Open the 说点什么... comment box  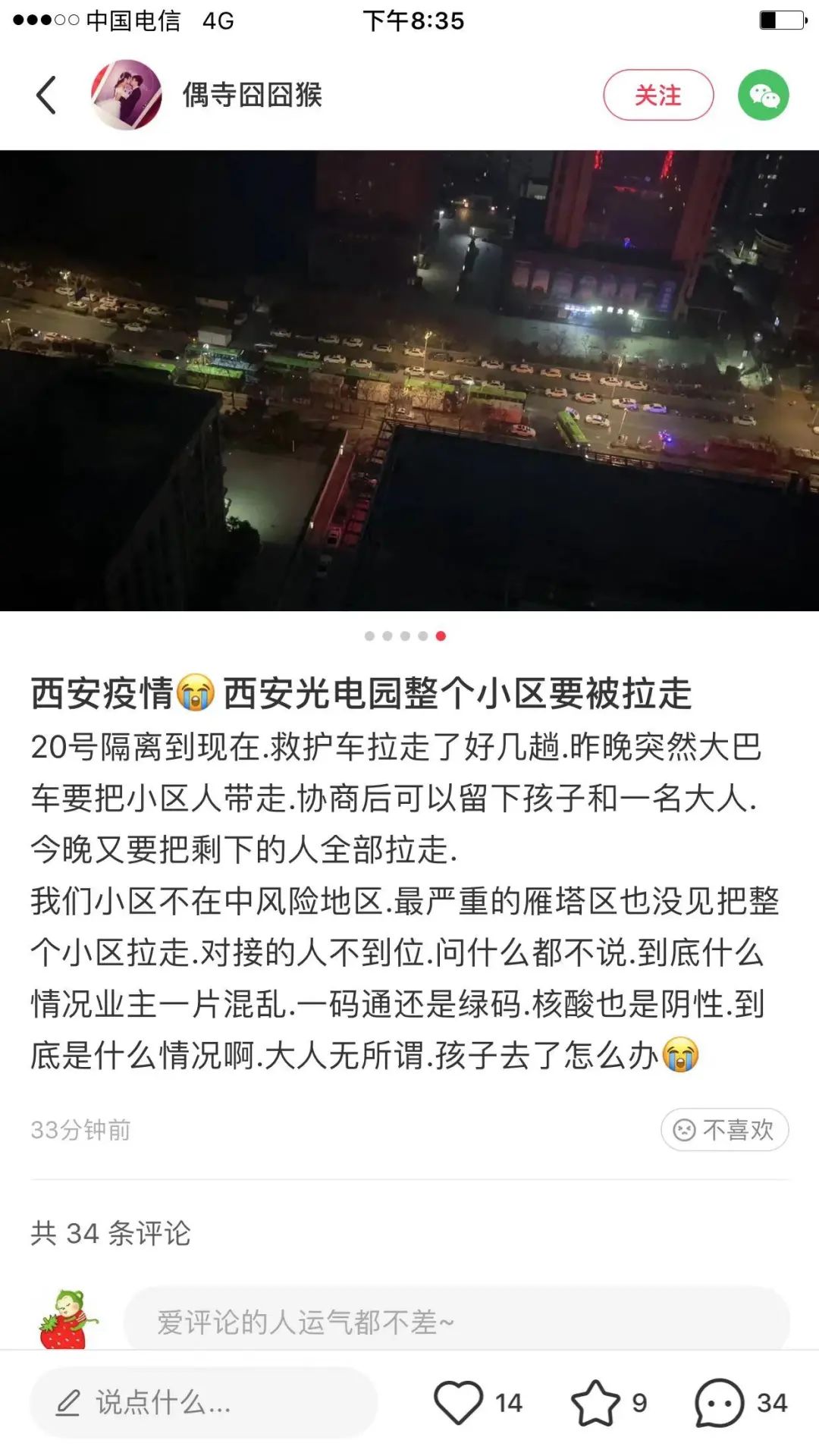[x=203, y=1403]
